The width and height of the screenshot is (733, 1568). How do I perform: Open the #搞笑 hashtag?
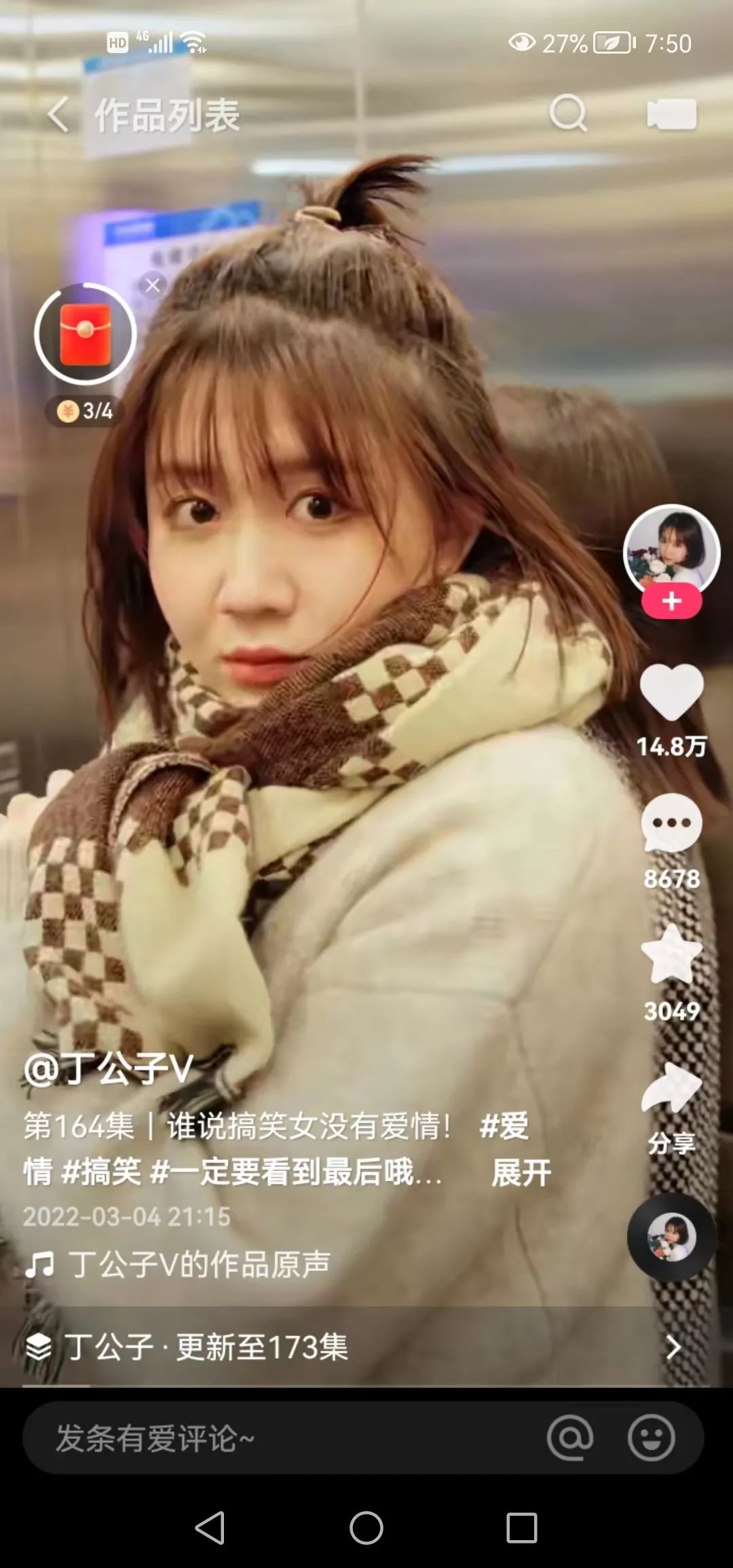pyautogui.click(x=102, y=1172)
